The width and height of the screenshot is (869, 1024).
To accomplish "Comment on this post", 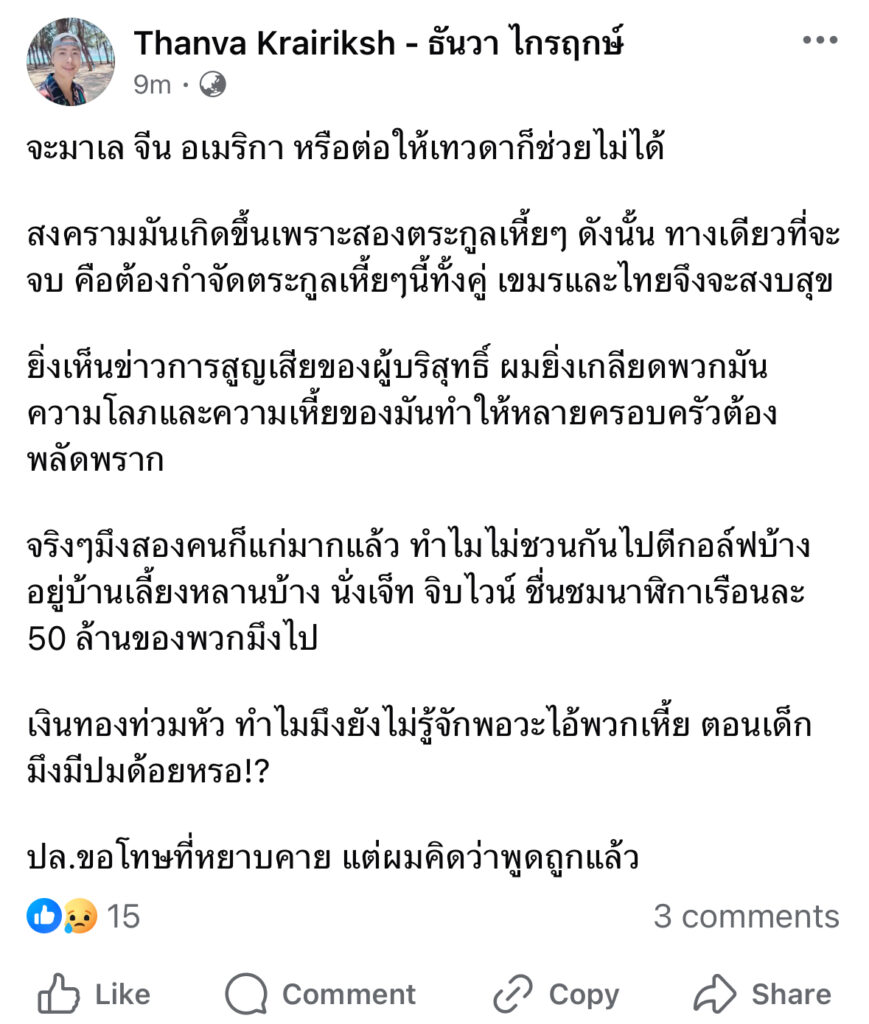I will pos(320,993).
